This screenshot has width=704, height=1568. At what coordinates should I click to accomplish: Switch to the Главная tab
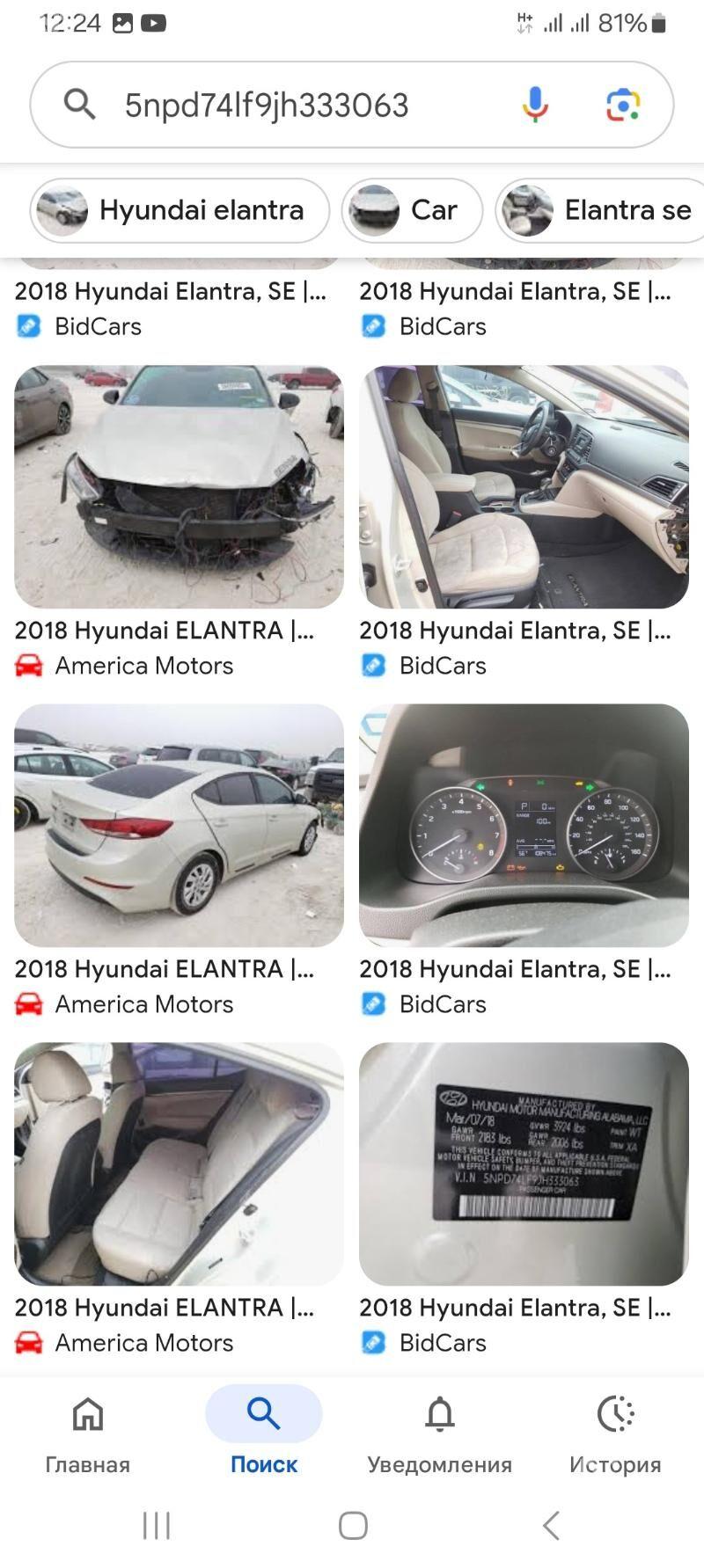tap(87, 1433)
